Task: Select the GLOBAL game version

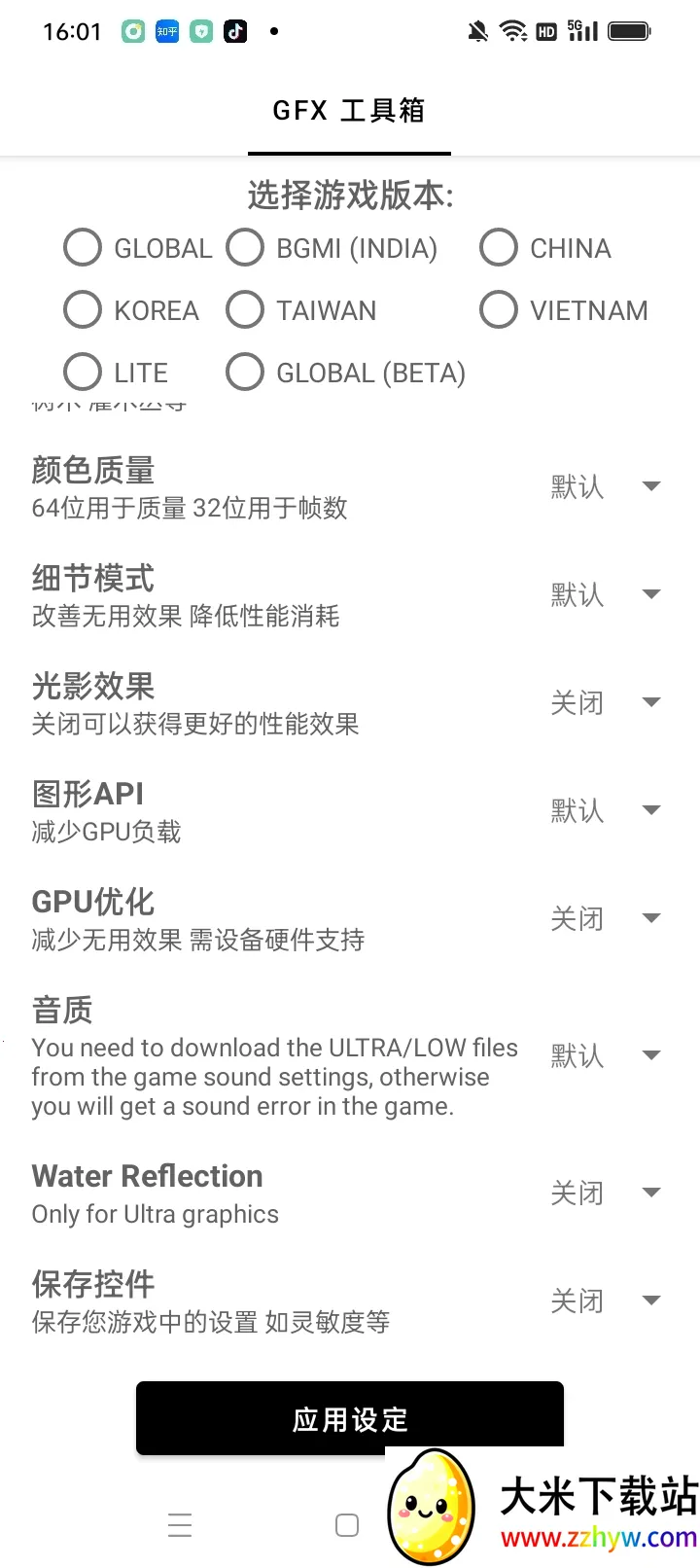Action: [x=83, y=248]
